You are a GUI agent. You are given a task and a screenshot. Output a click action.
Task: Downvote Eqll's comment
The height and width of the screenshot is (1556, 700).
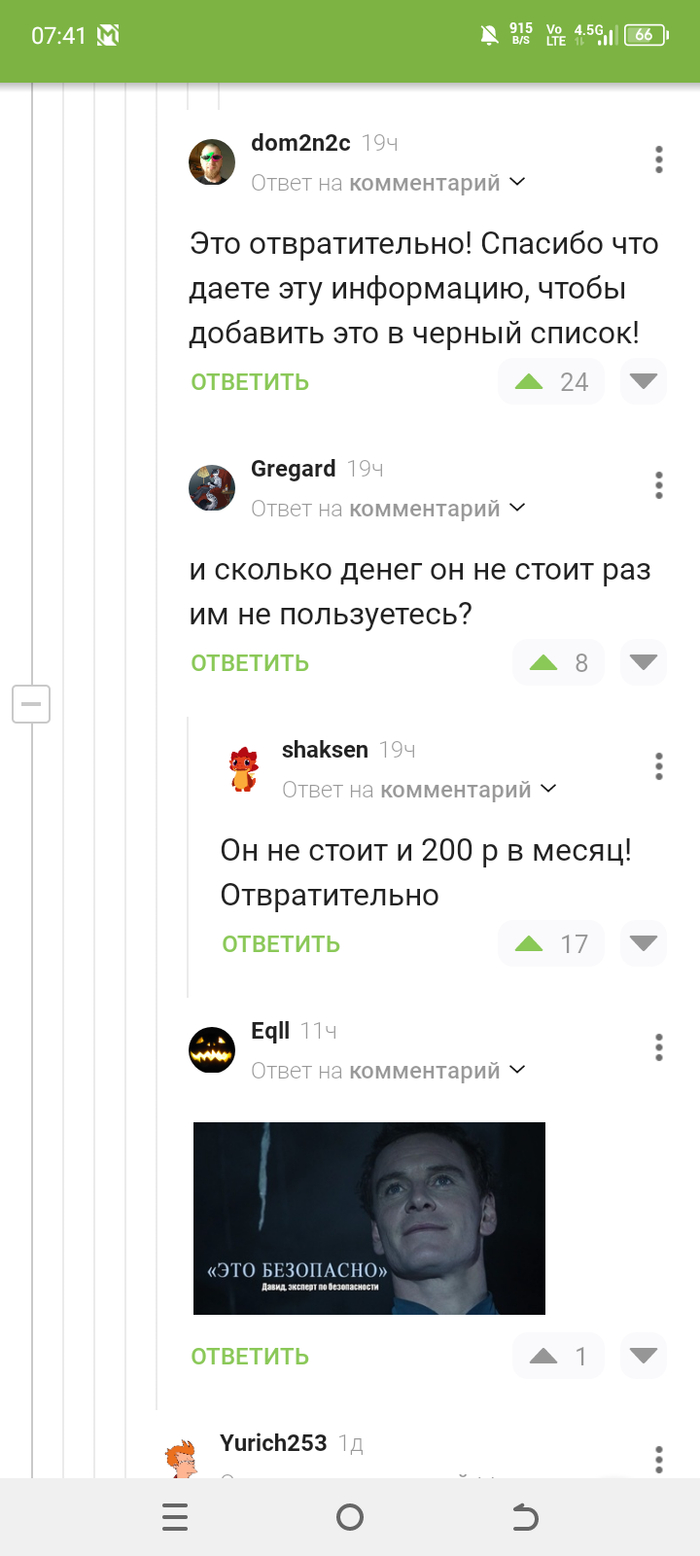643,1357
